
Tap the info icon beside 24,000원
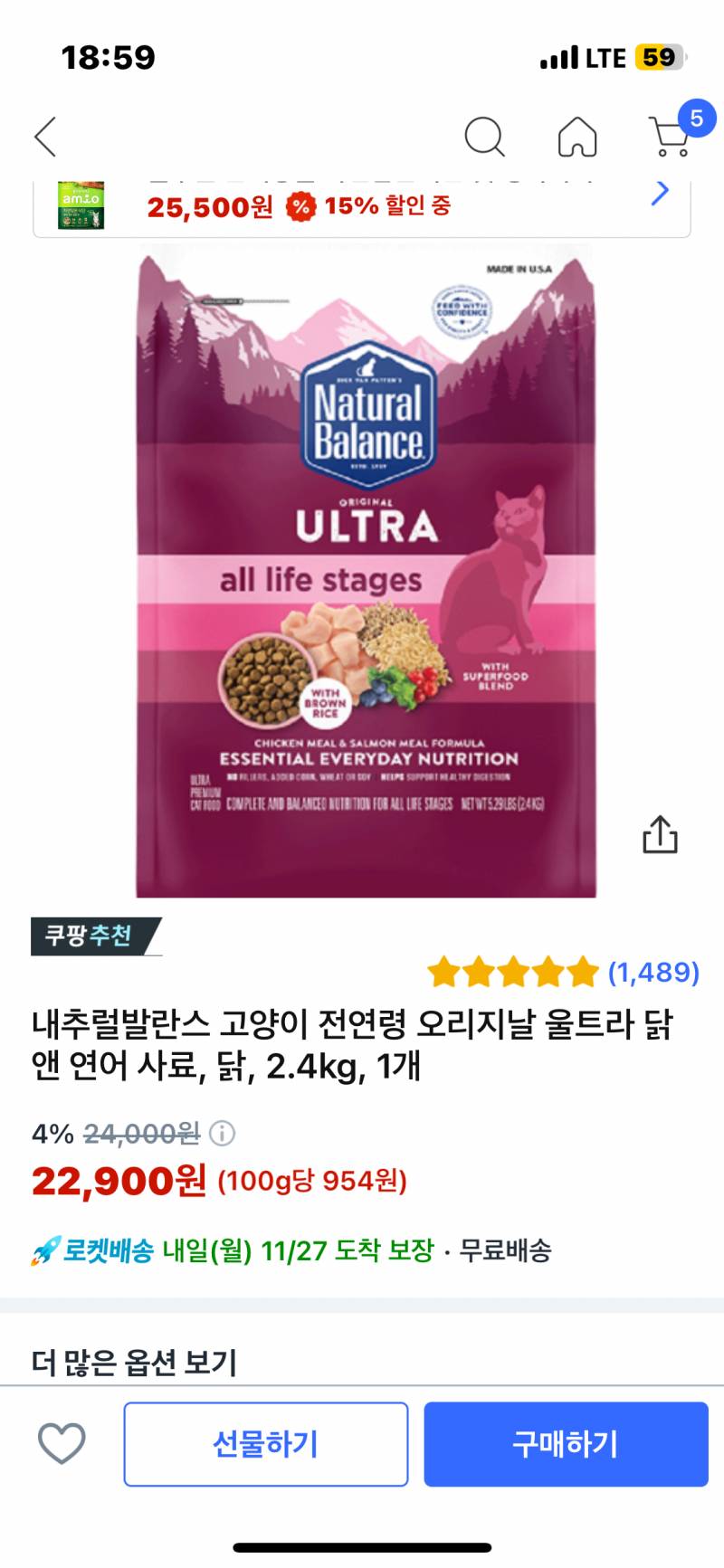(222, 1133)
